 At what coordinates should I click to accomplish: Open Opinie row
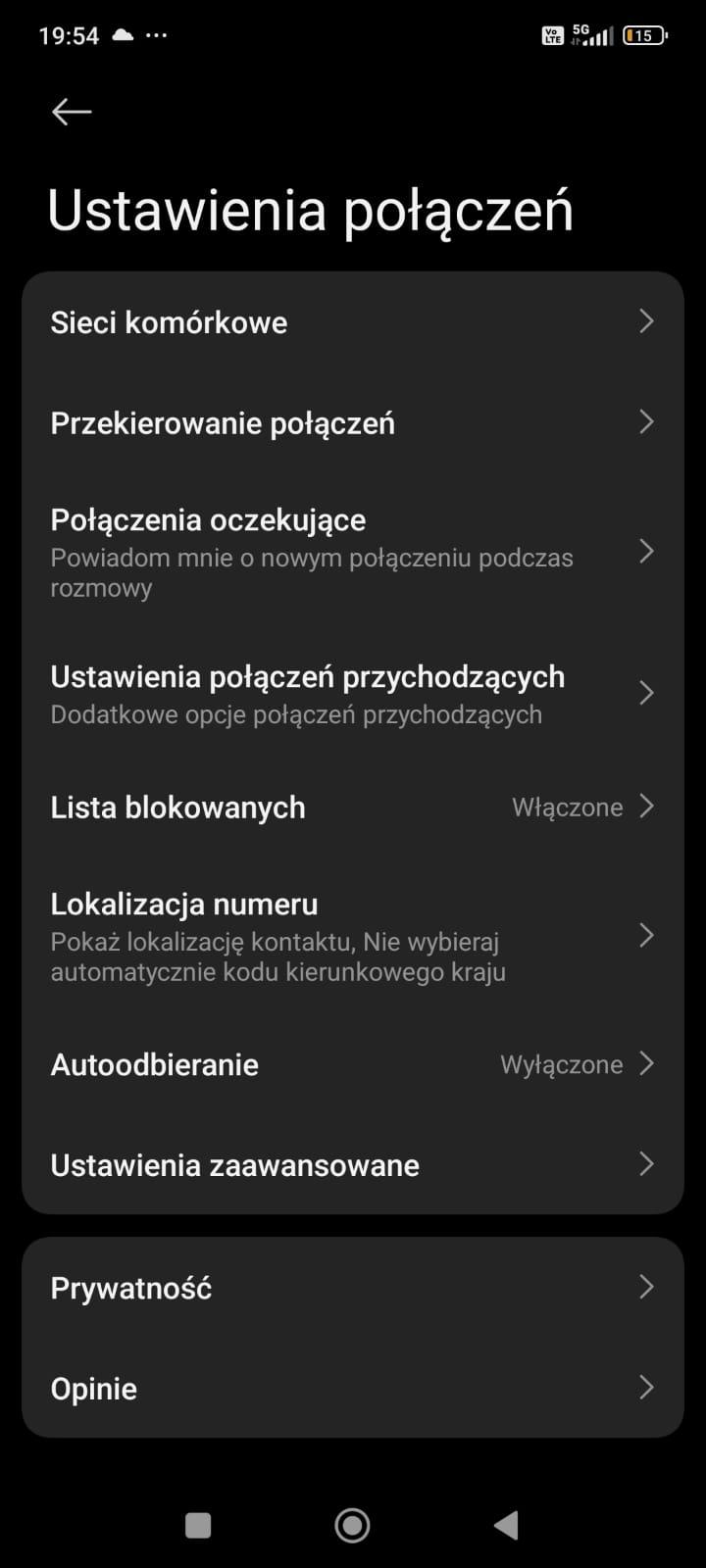tap(352, 1389)
